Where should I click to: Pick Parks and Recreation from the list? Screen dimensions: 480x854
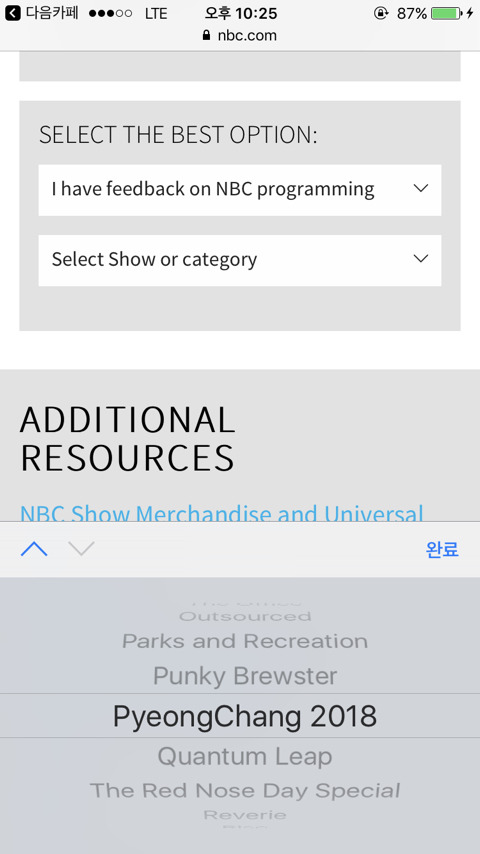click(x=245, y=641)
